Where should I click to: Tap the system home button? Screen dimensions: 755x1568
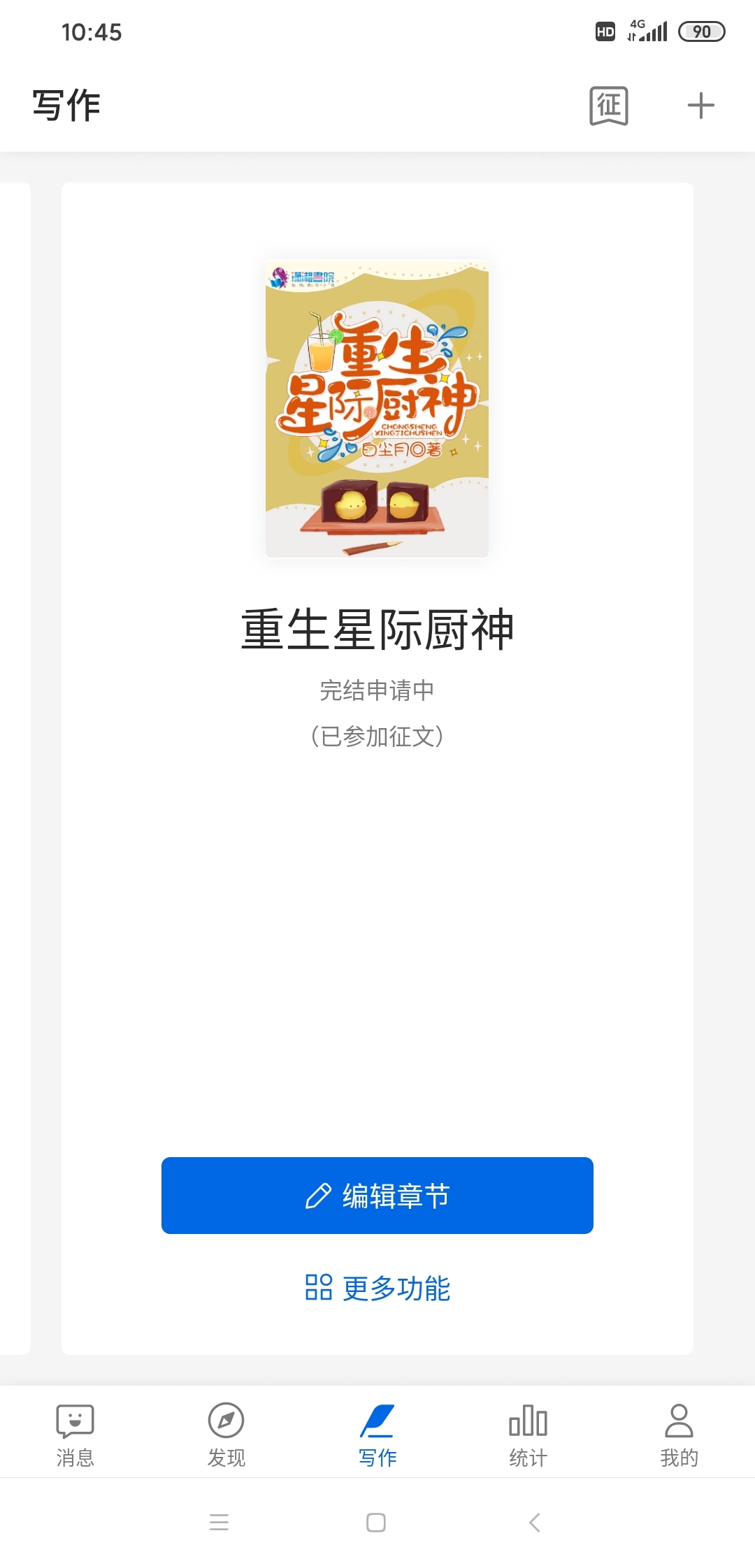pos(376,1523)
